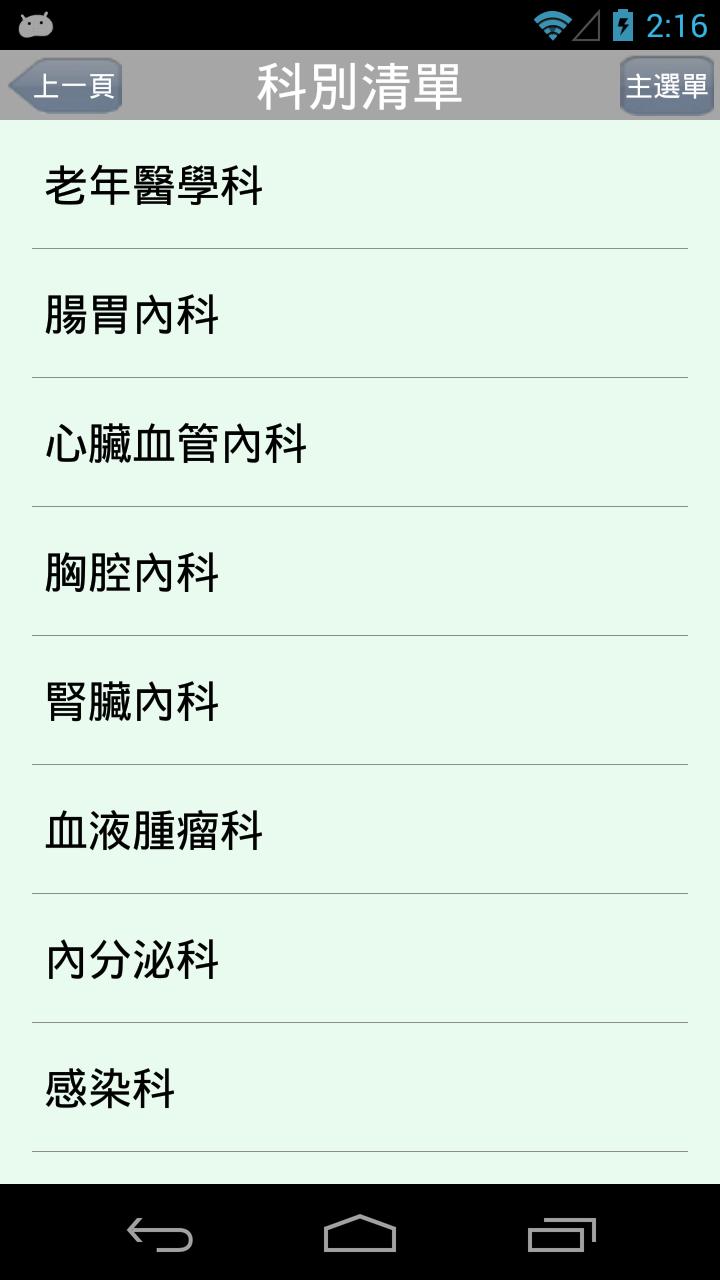This screenshot has height=1280, width=720.
Task: Open the 主選單 main menu
Action: click(666, 86)
